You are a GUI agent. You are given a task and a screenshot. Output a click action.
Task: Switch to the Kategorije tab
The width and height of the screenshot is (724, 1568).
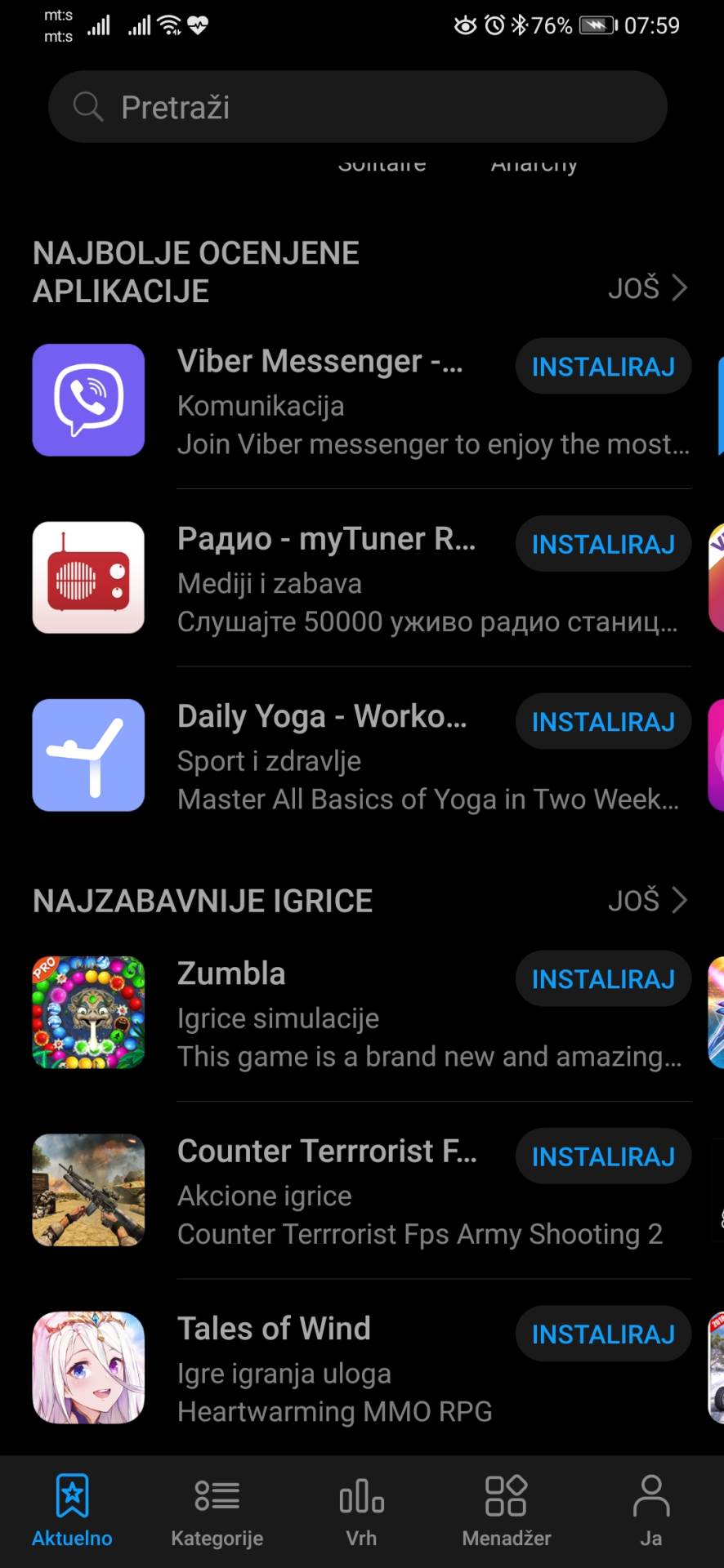pos(217,1511)
